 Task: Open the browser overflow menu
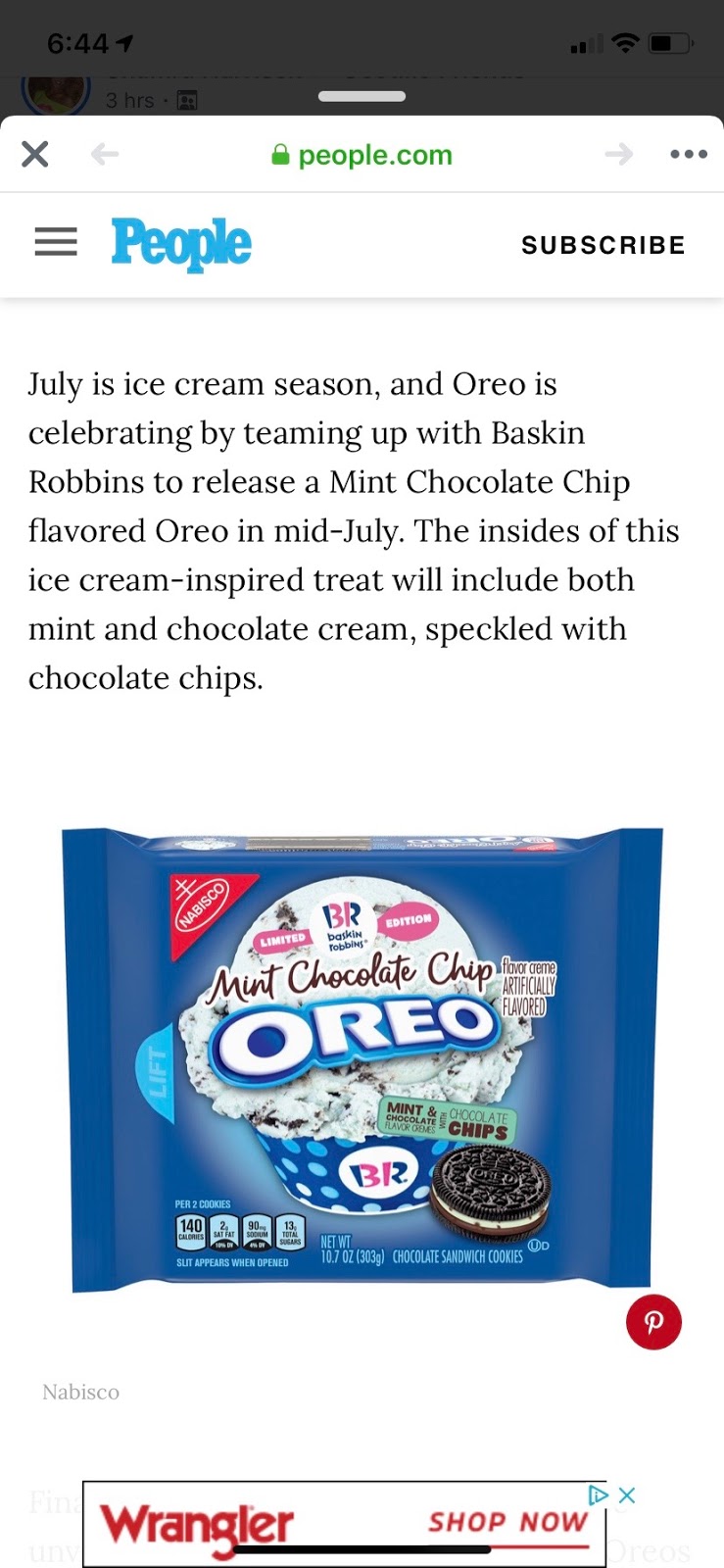pos(688,154)
